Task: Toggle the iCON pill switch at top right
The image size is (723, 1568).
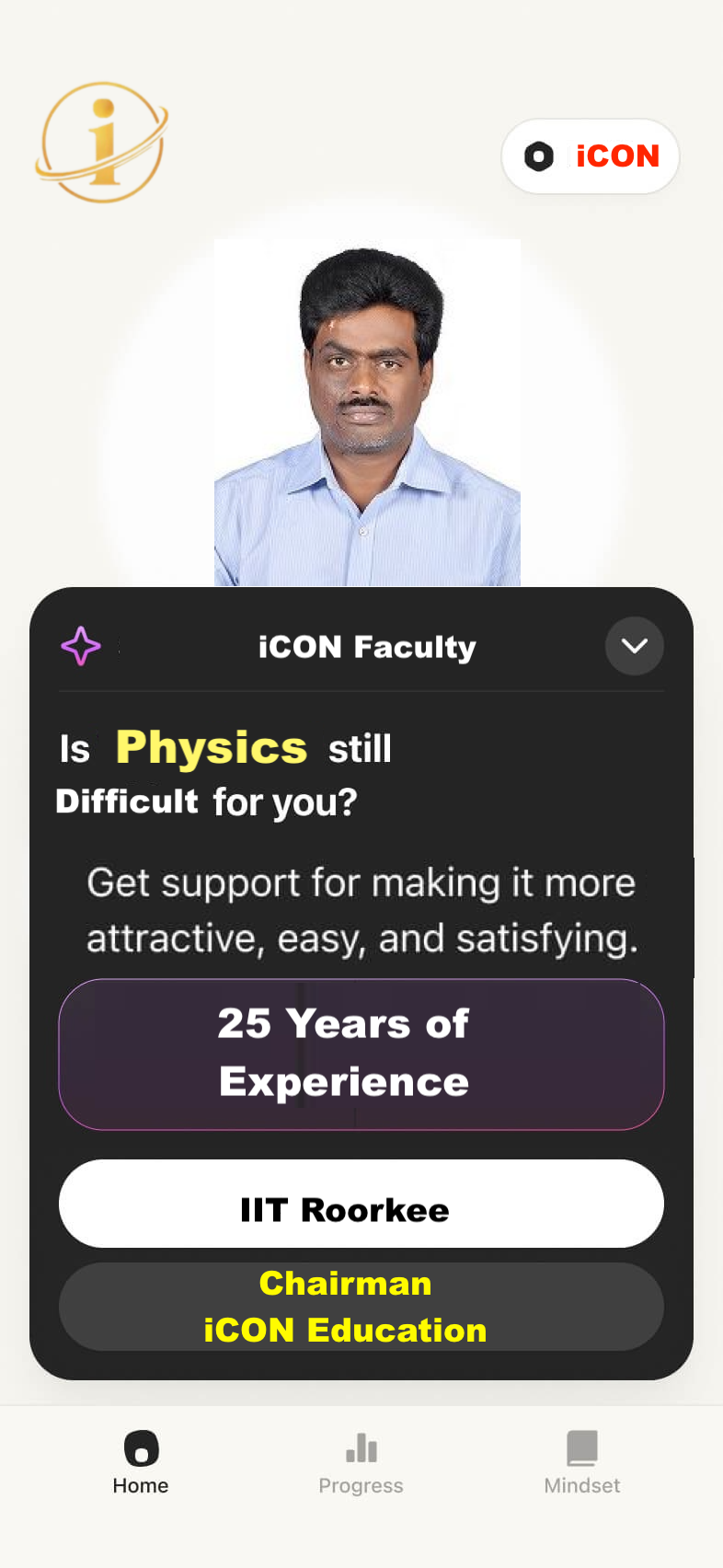Action: click(590, 156)
